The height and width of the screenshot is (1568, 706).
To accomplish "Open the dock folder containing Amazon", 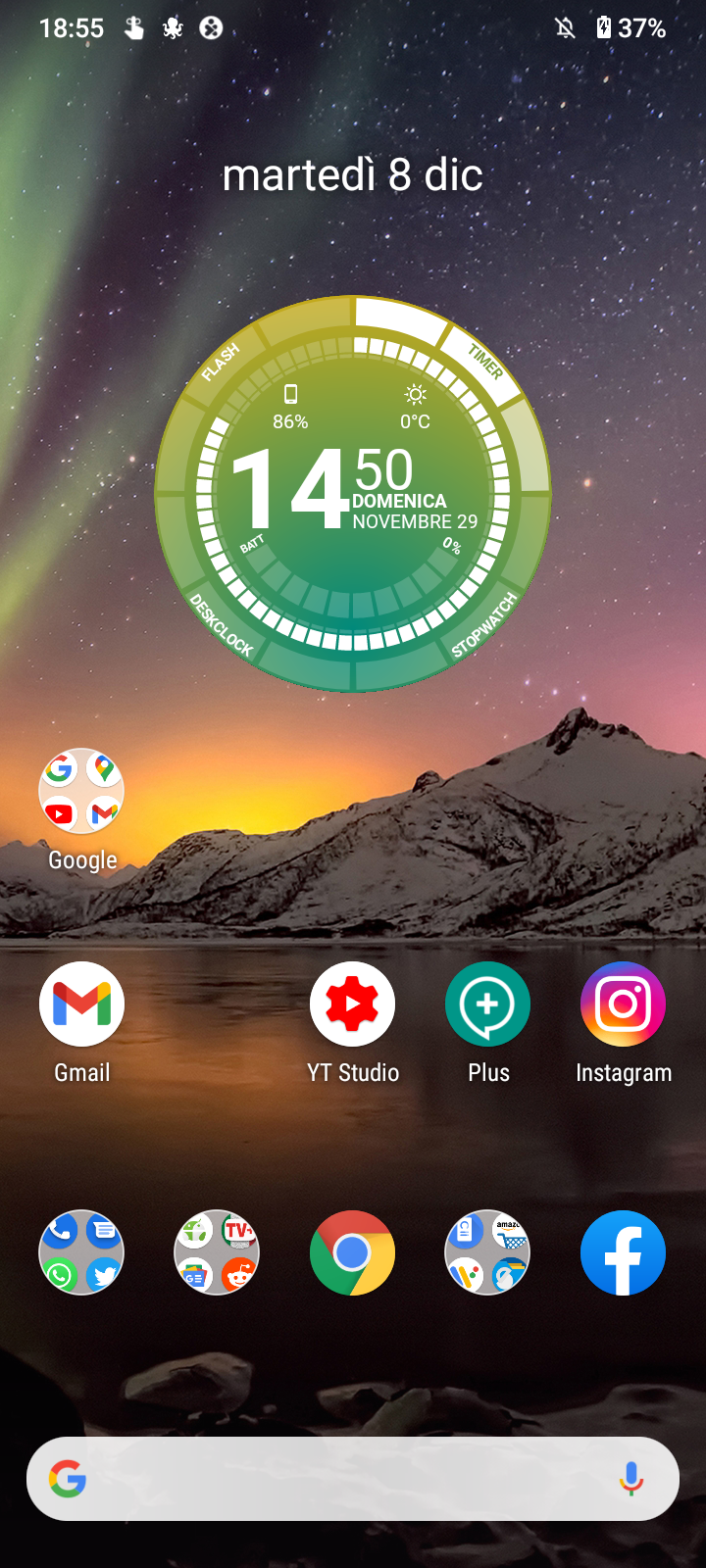I will pos(487,1252).
